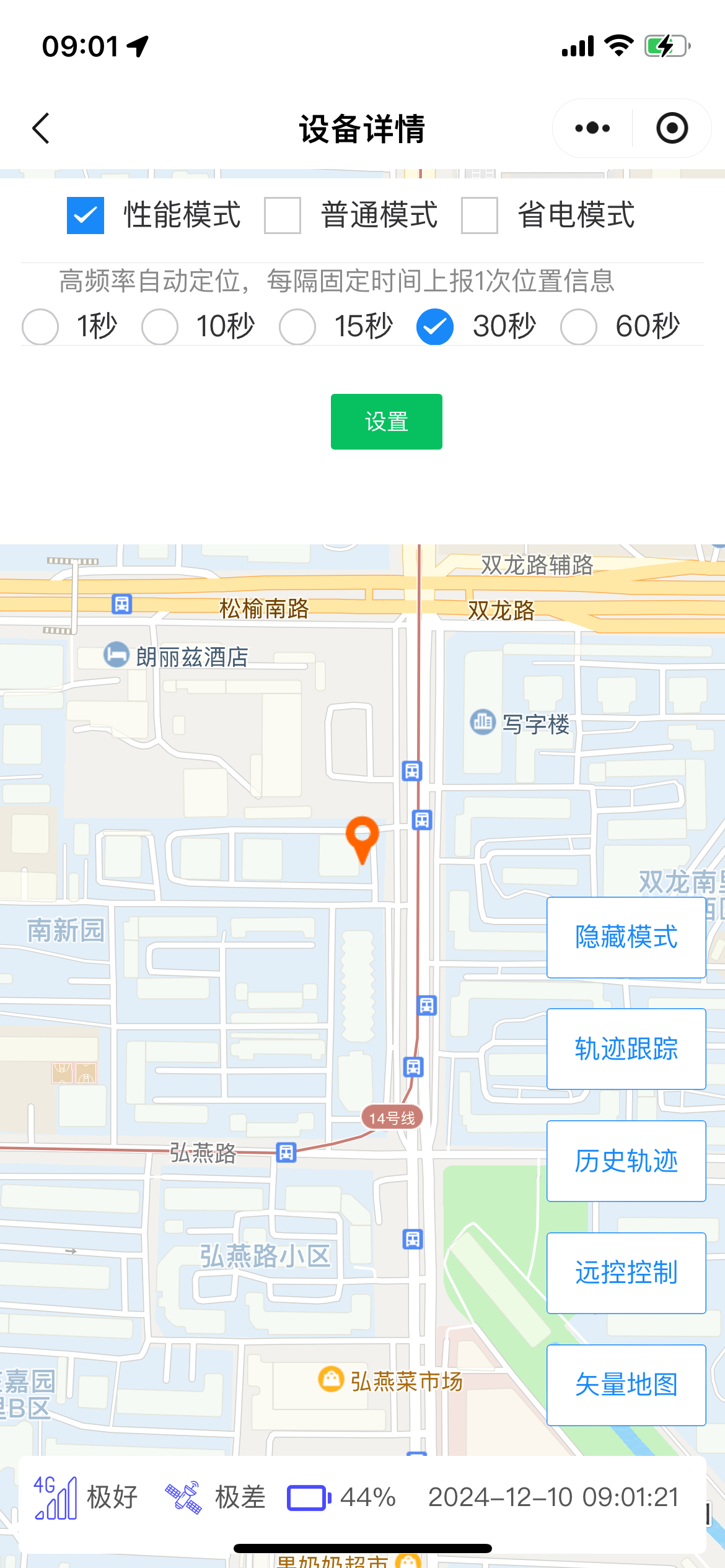The image size is (725, 1568).
Task: Tap the back arrow at top left
Action: point(41,128)
